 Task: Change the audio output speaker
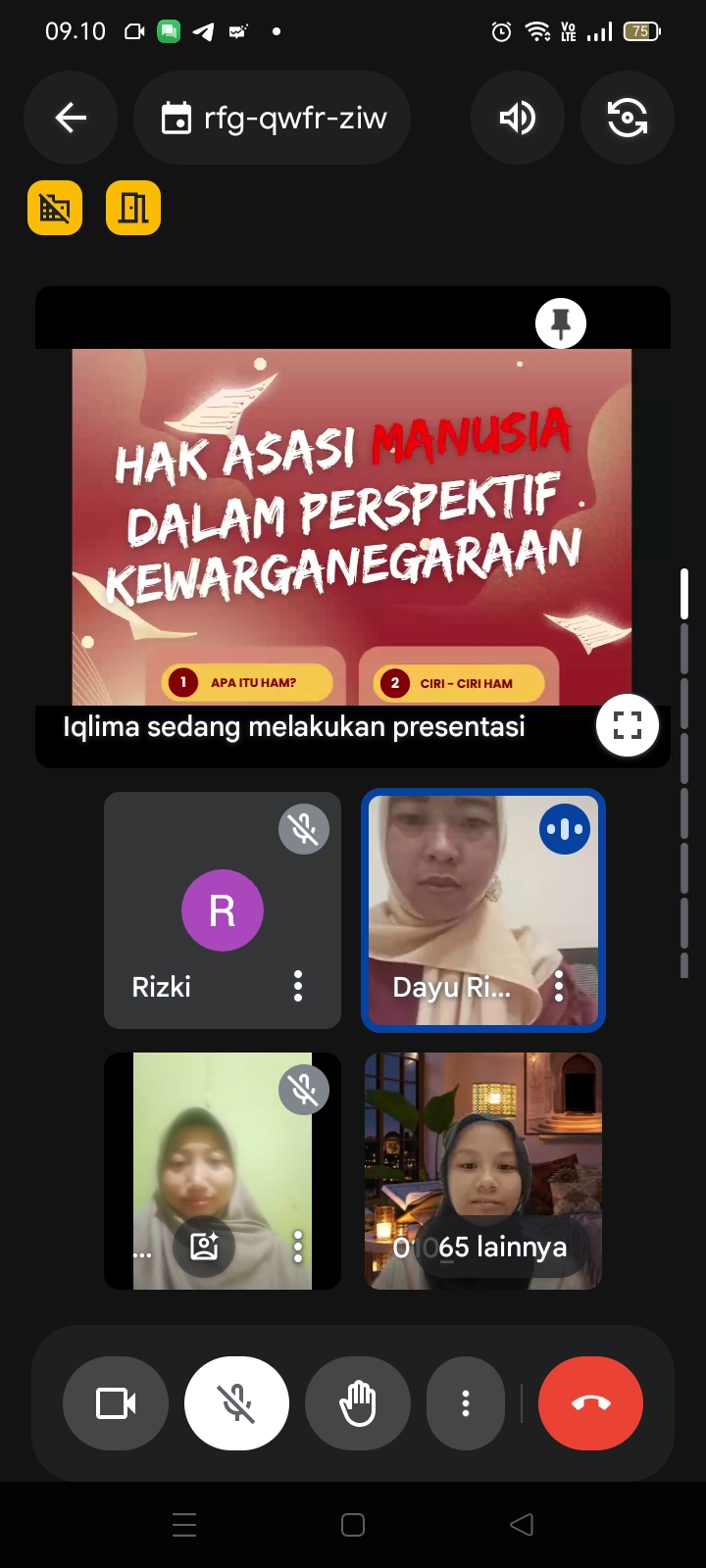click(x=517, y=119)
